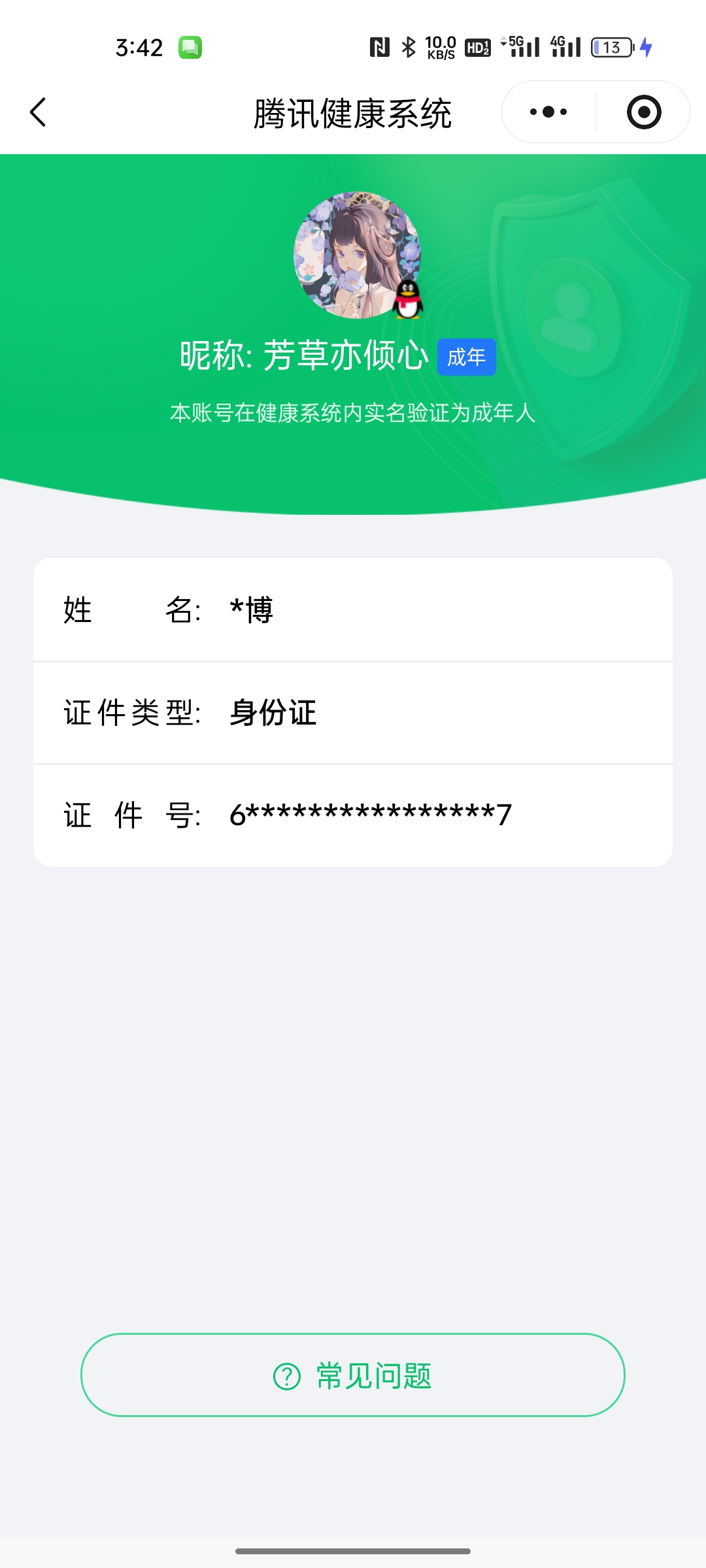The height and width of the screenshot is (1568, 706).
Task: Select the 成年 badge next to the nickname
Action: [465, 357]
